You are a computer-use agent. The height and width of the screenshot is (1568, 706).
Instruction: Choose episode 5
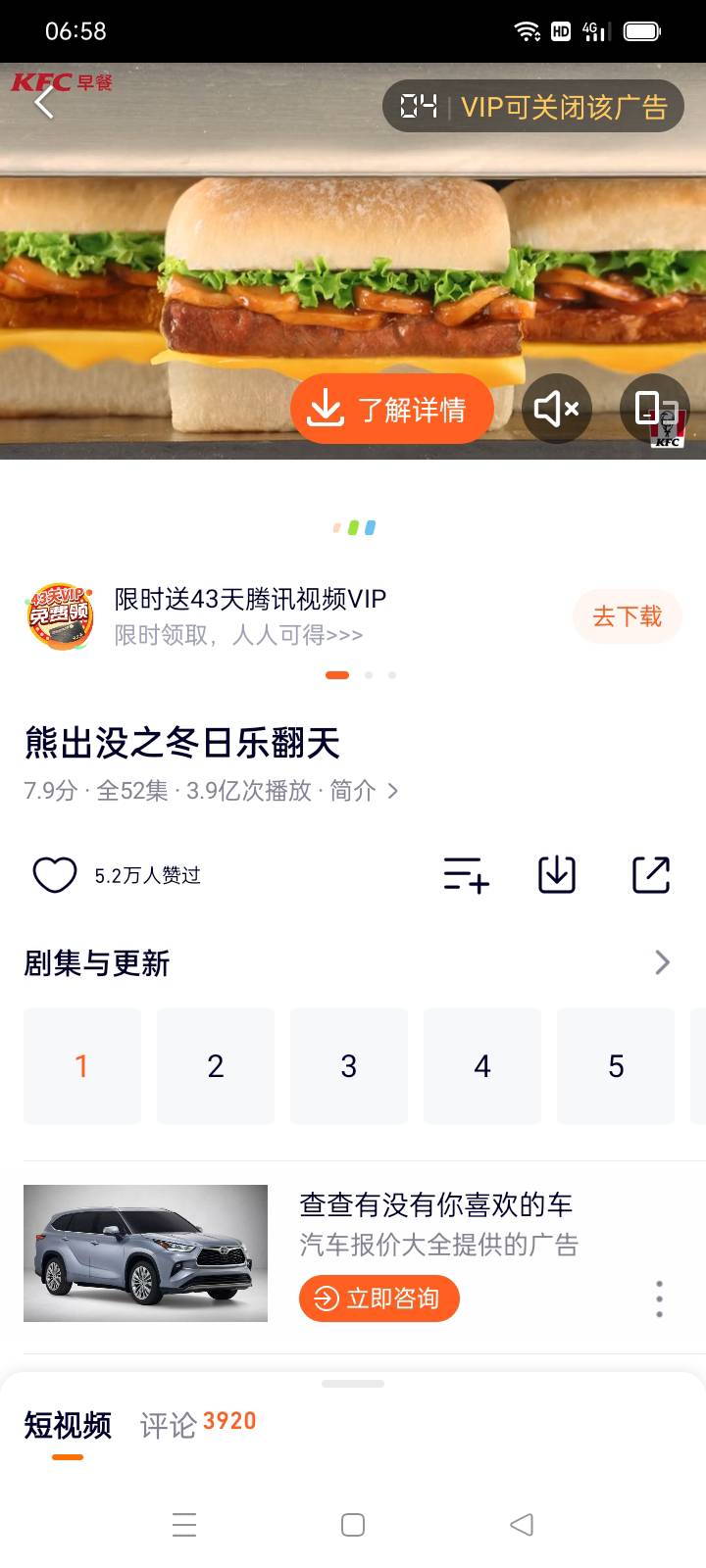[616, 1066]
